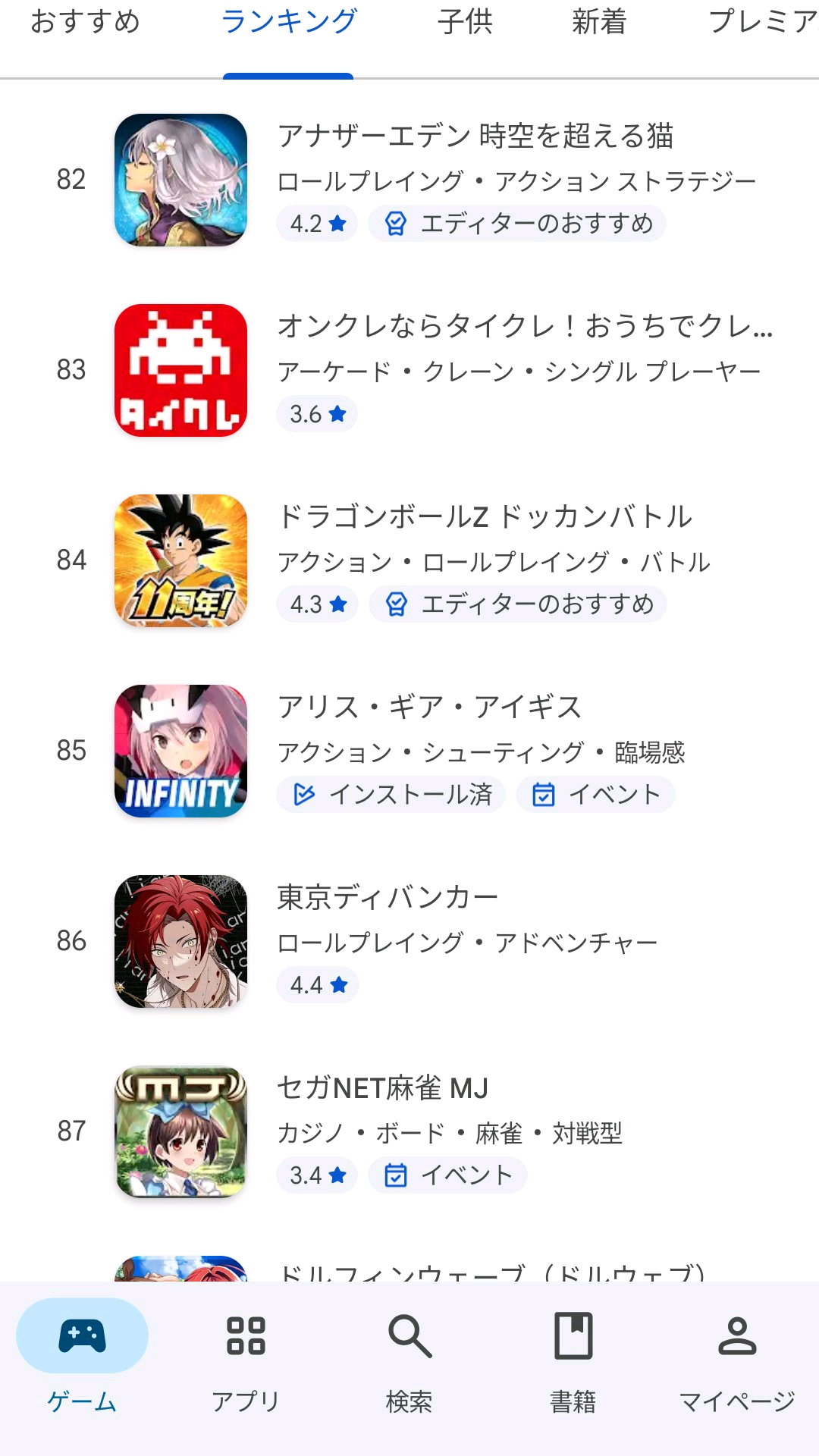Open セガNET麻雀 MJ listing
819x1456 pixels.
click(x=383, y=1088)
